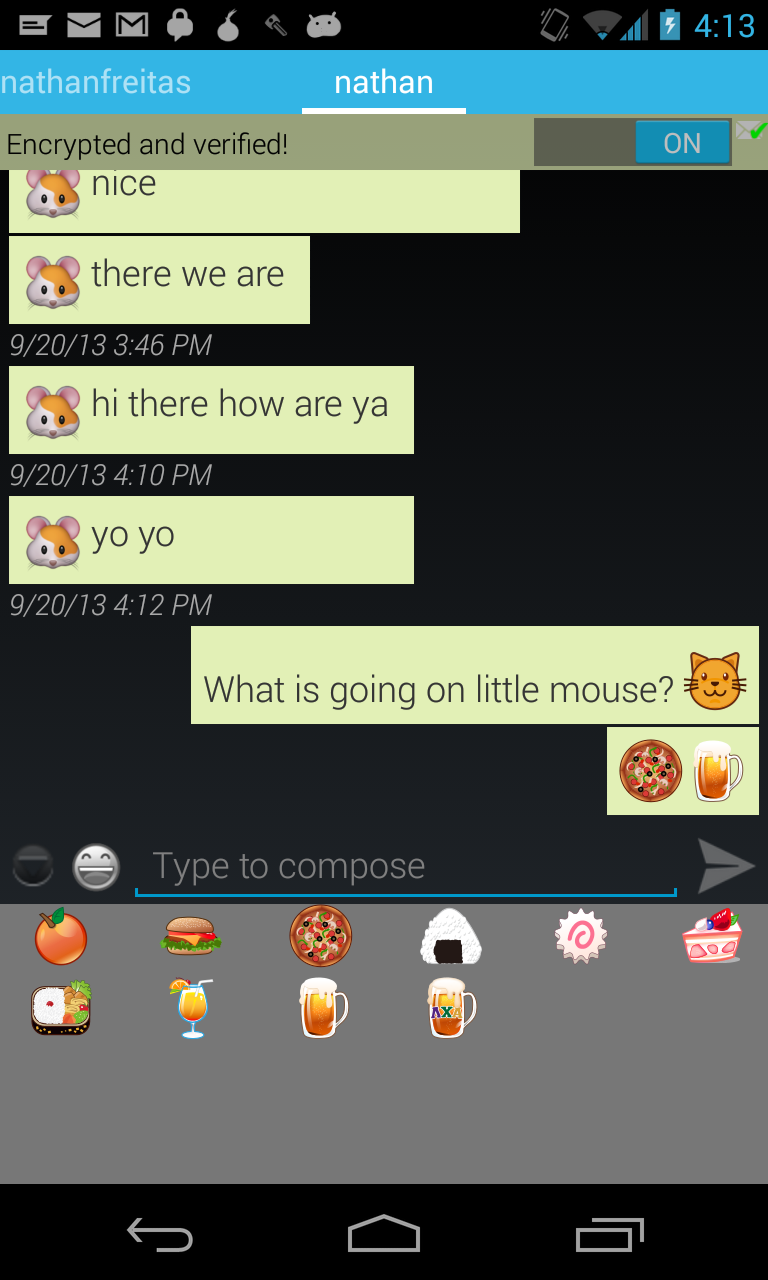This screenshot has height=1280, width=768.
Task: Open recent apps from navigation bar
Action: coord(609,1234)
